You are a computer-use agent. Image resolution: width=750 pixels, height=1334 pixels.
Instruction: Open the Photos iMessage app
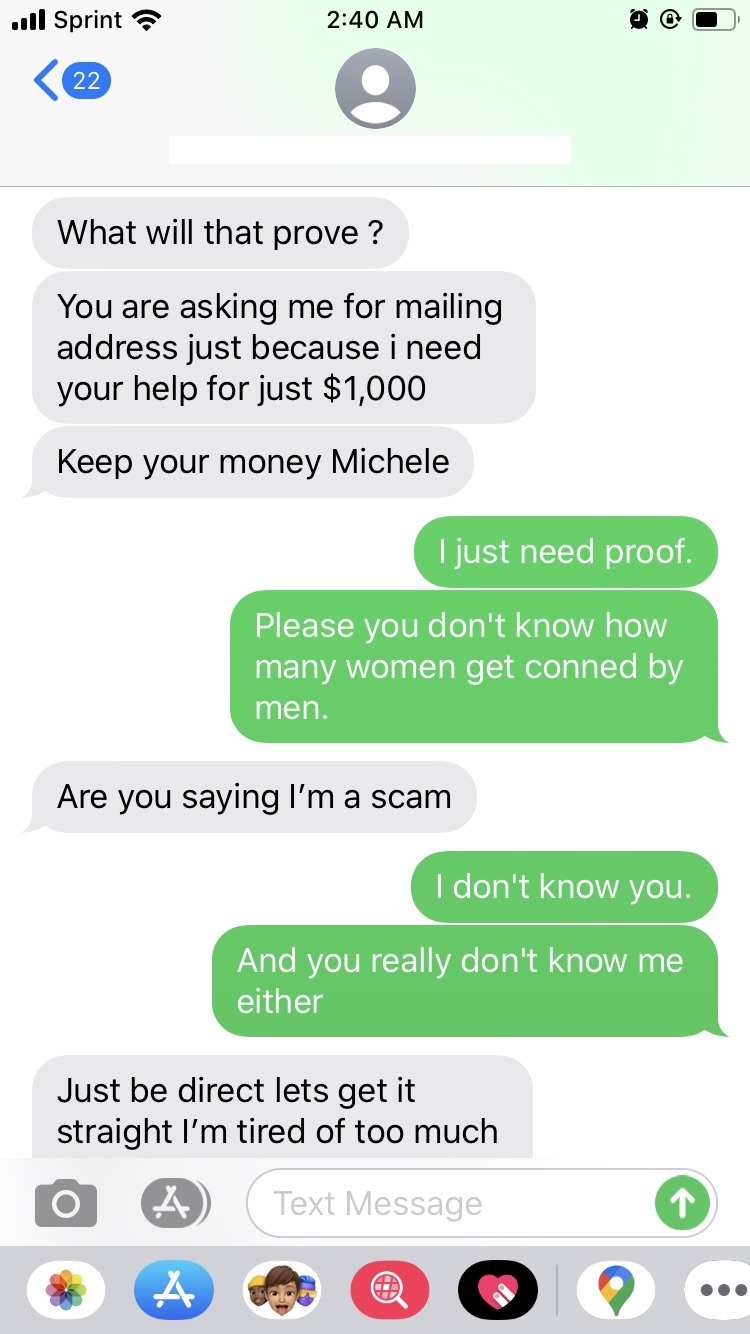(66, 1290)
